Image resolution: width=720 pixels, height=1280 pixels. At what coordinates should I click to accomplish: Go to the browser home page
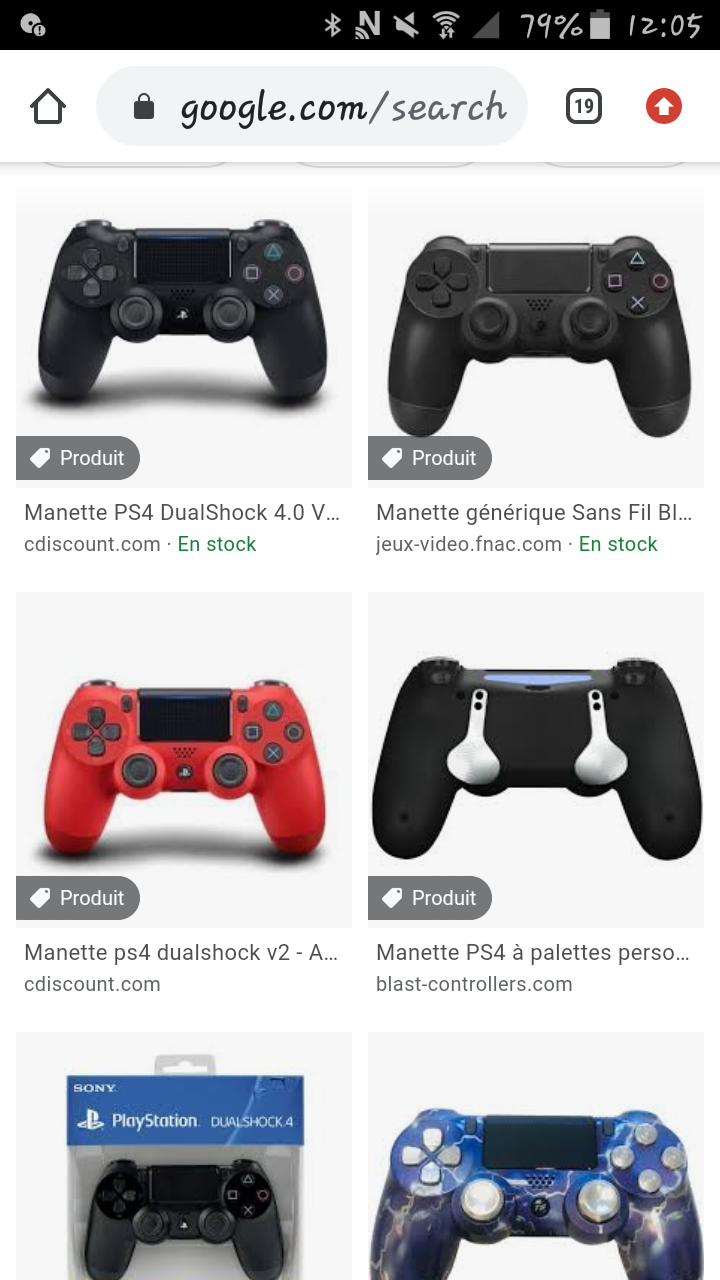pyautogui.click(x=48, y=106)
